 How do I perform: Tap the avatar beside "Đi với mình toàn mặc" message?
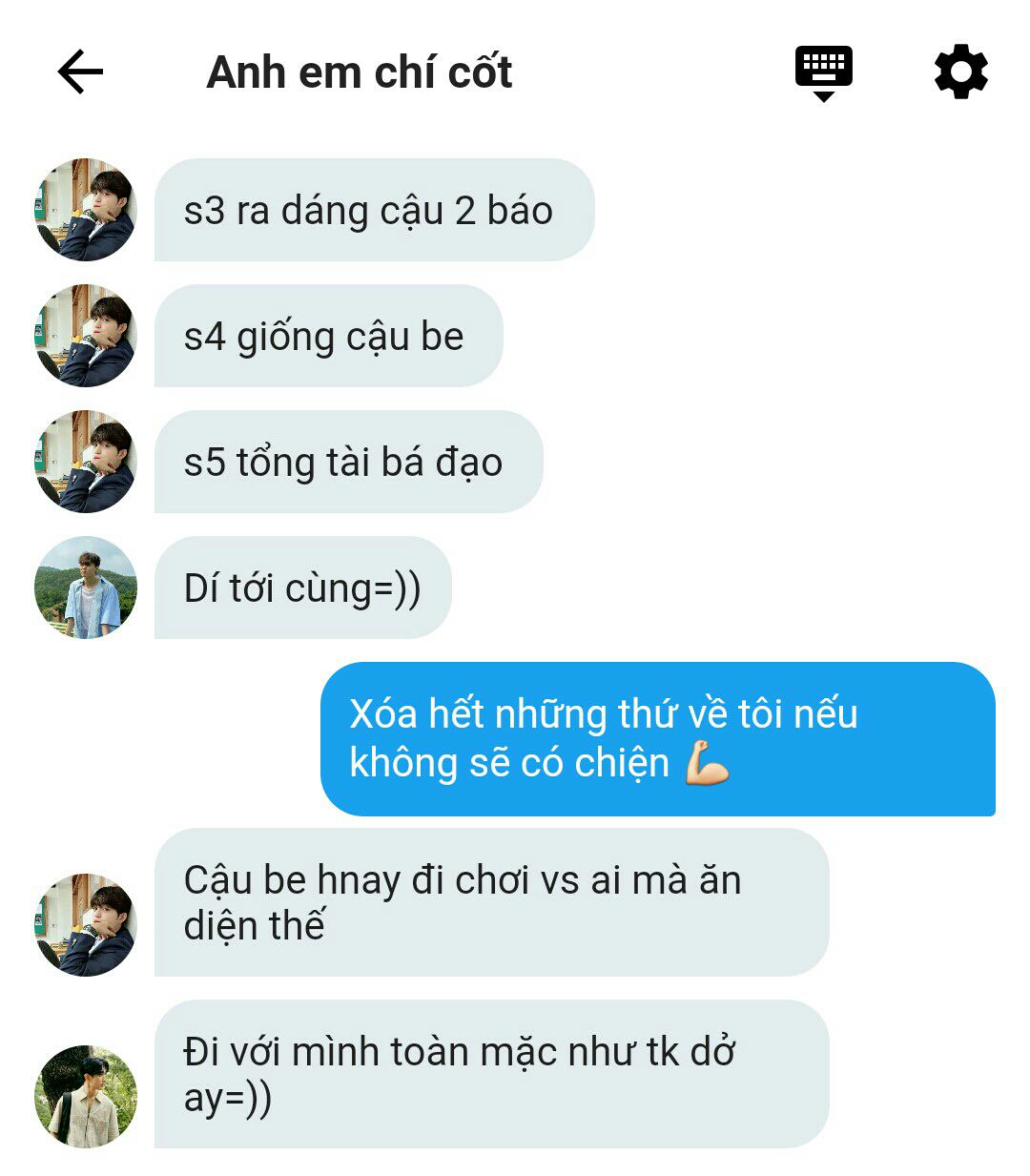coord(86,1096)
